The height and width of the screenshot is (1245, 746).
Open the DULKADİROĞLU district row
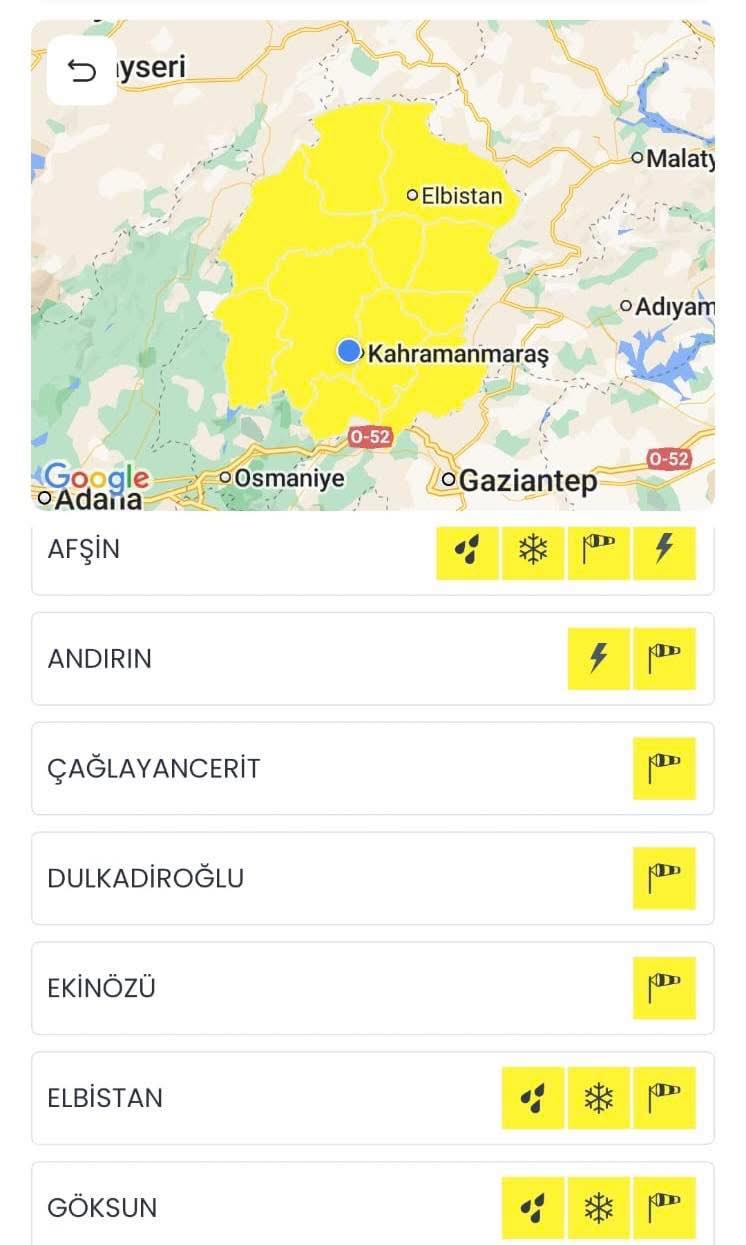click(330, 878)
